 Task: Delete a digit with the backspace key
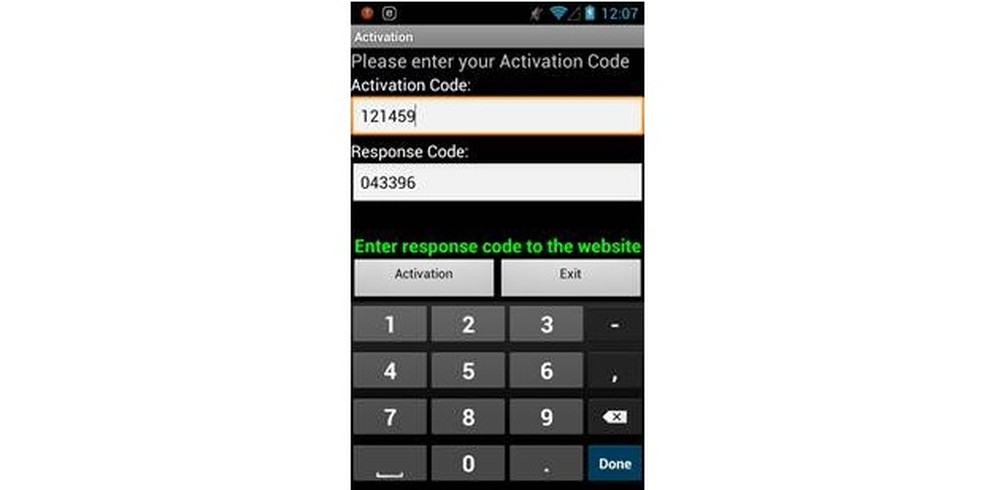point(615,417)
